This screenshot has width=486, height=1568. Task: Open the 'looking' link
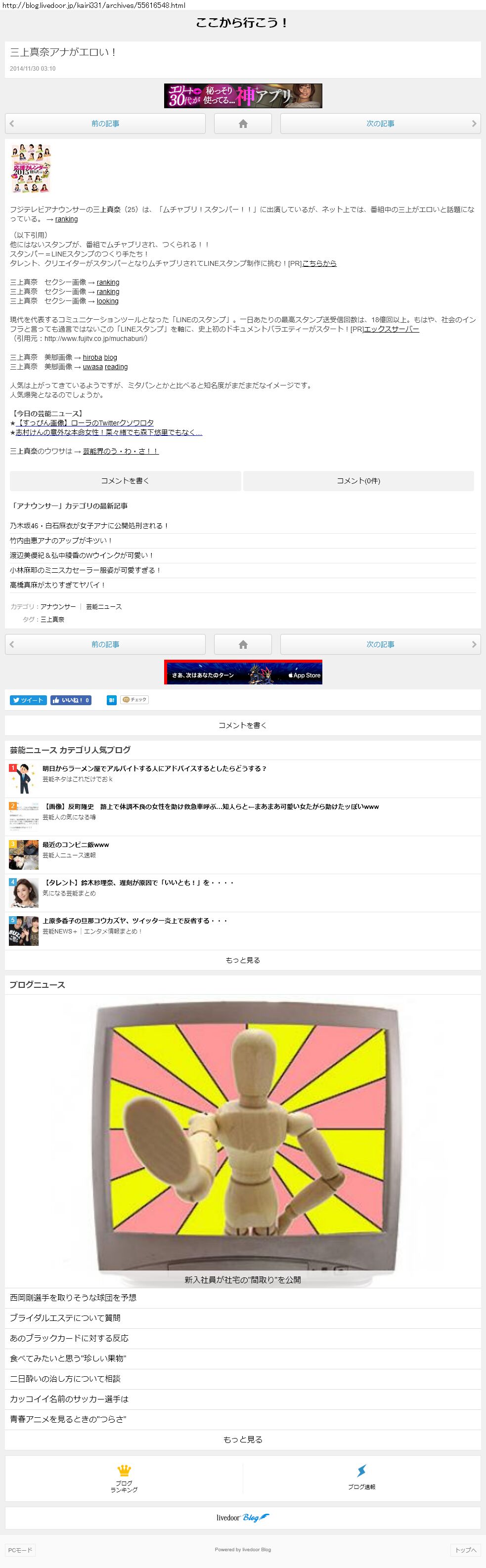[x=107, y=301]
